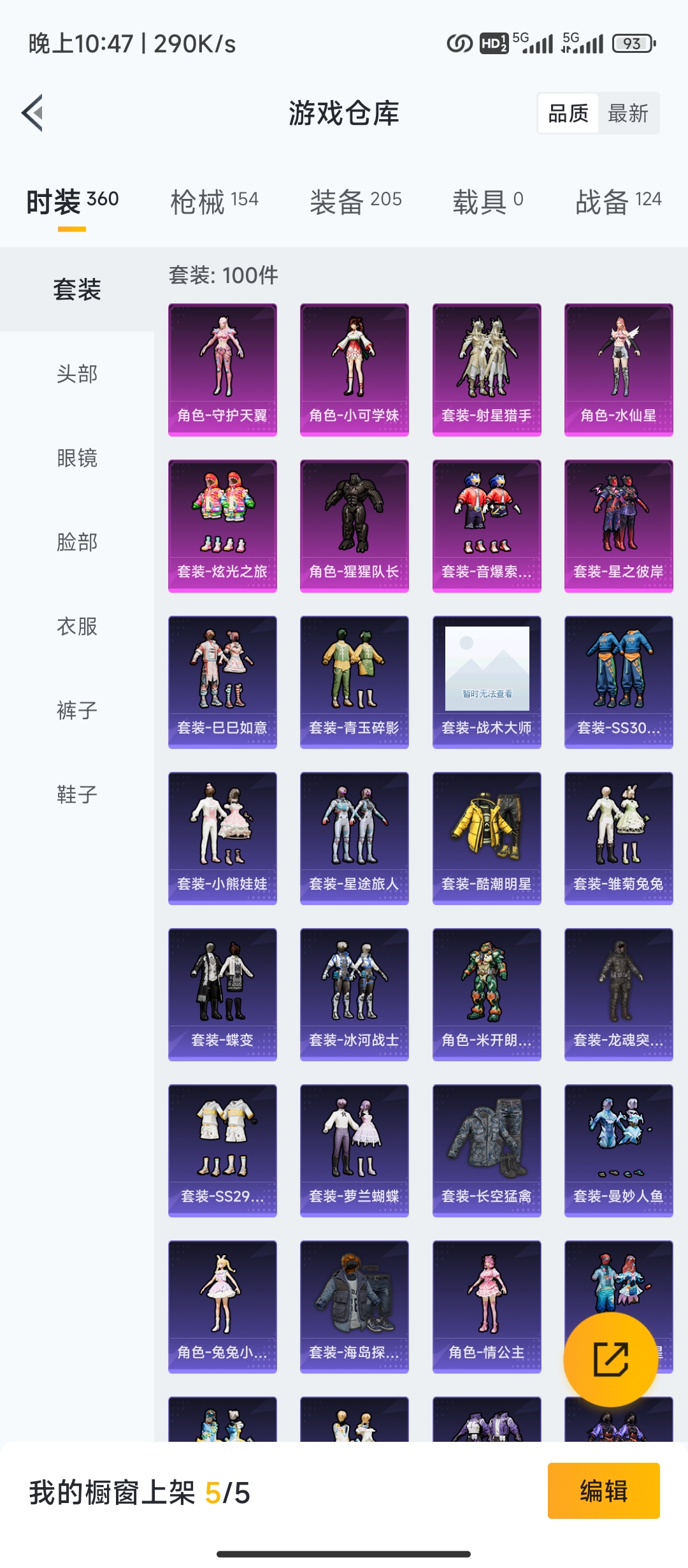688x1568 pixels.
Task: Switch to the 装备 tab
Action: click(x=355, y=201)
